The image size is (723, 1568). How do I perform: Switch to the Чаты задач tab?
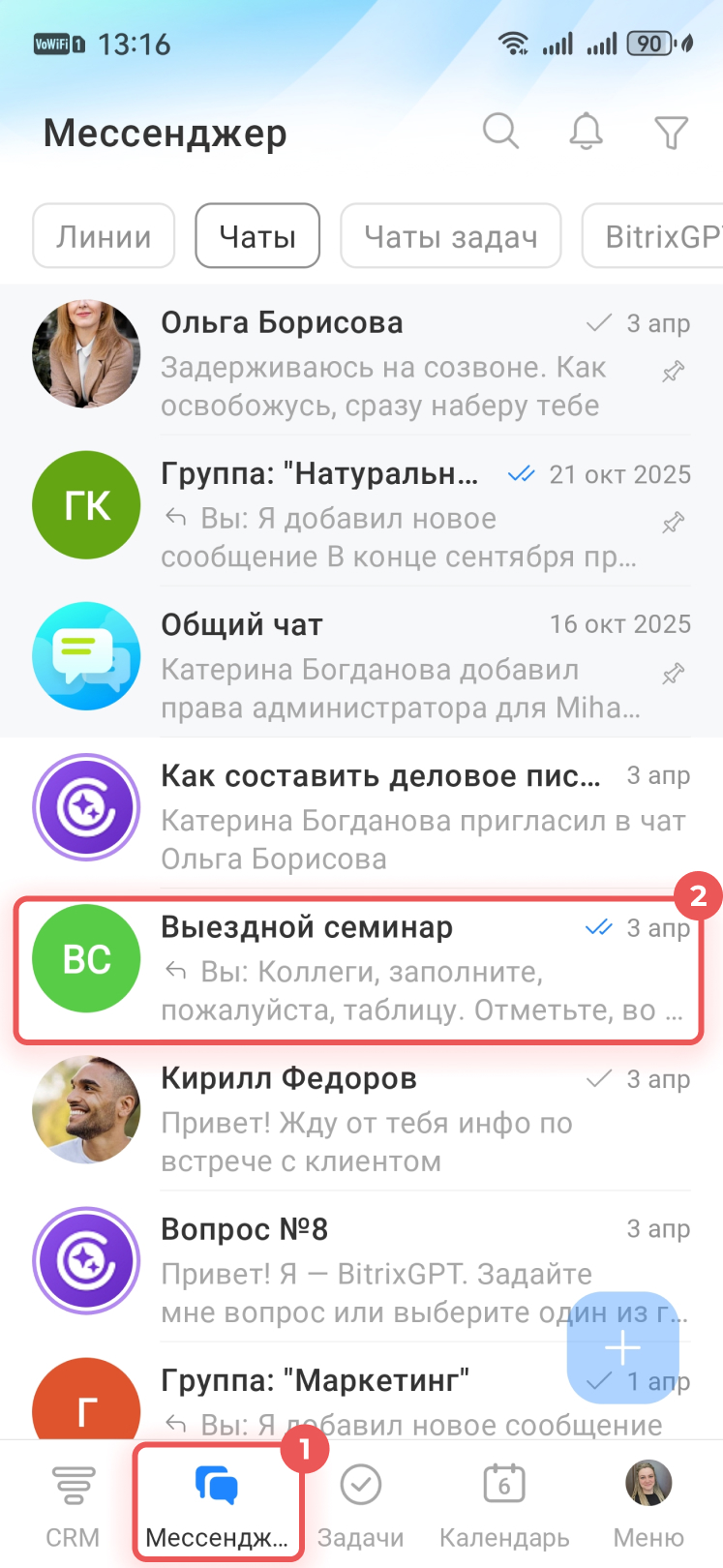click(450, 235)
